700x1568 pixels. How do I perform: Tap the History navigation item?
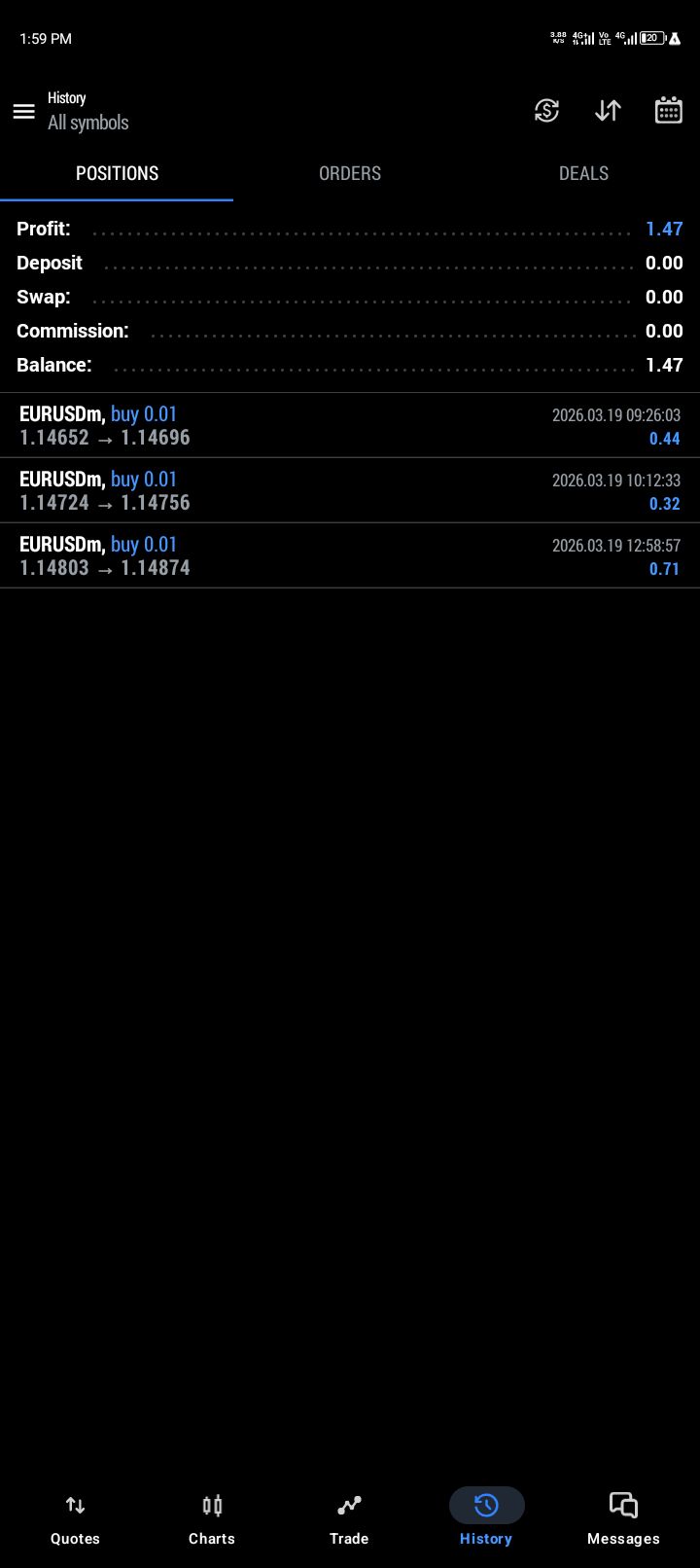point(486,1519)
